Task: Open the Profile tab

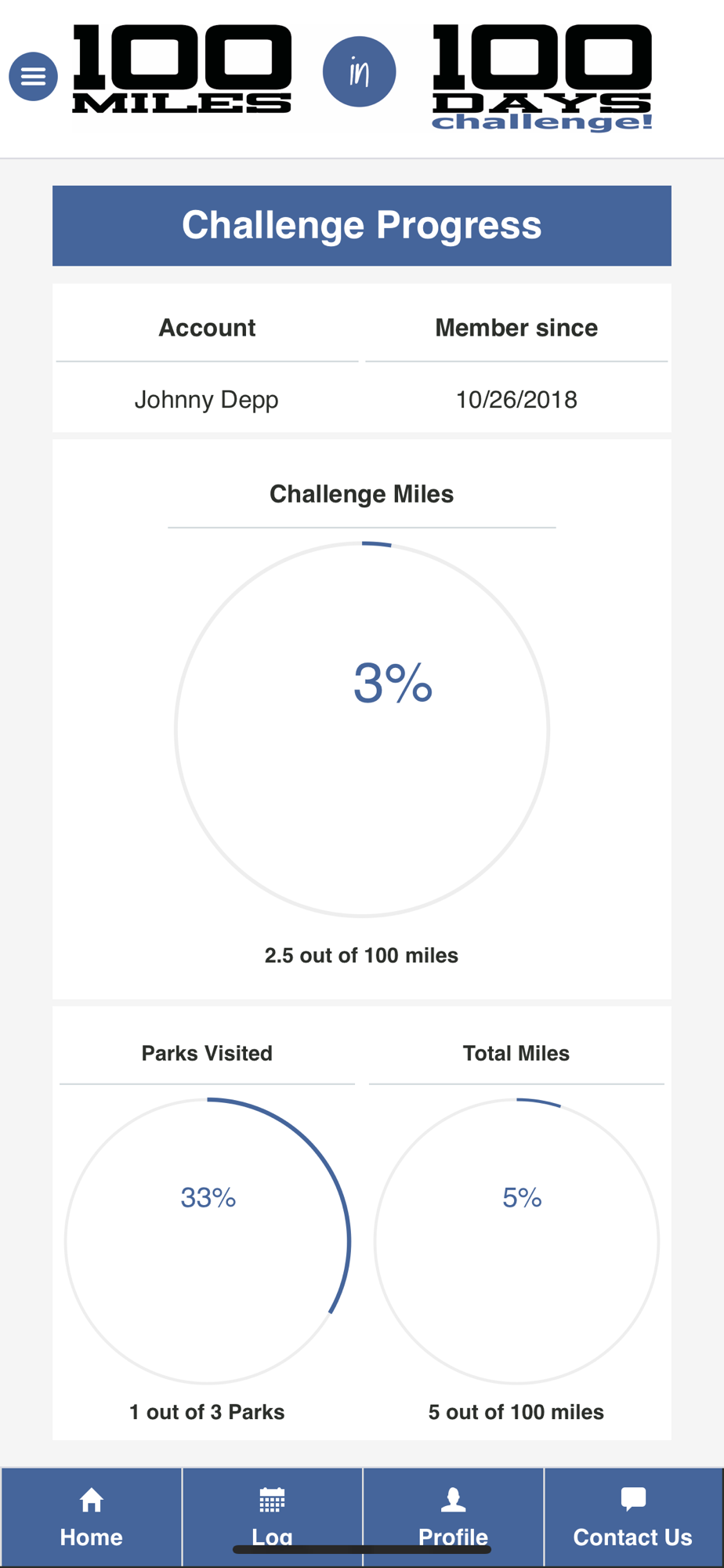Action: pos(454,1517)
